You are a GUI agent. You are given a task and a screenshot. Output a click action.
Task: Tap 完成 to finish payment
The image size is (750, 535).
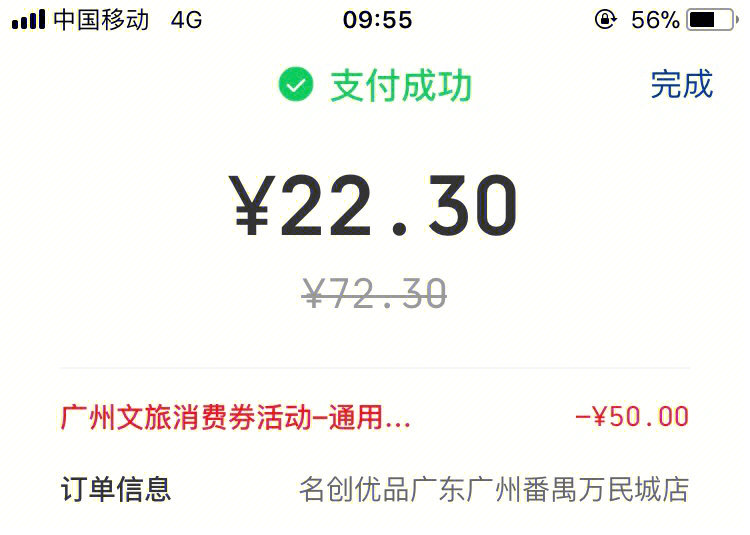681,85
